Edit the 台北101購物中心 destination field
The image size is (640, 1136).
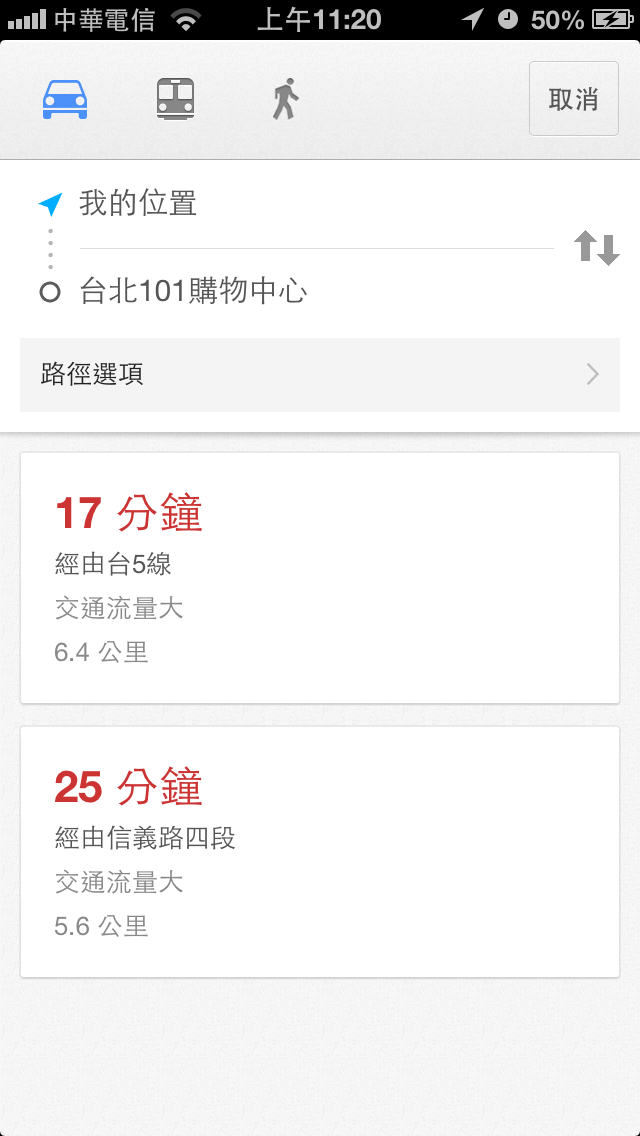300,292
